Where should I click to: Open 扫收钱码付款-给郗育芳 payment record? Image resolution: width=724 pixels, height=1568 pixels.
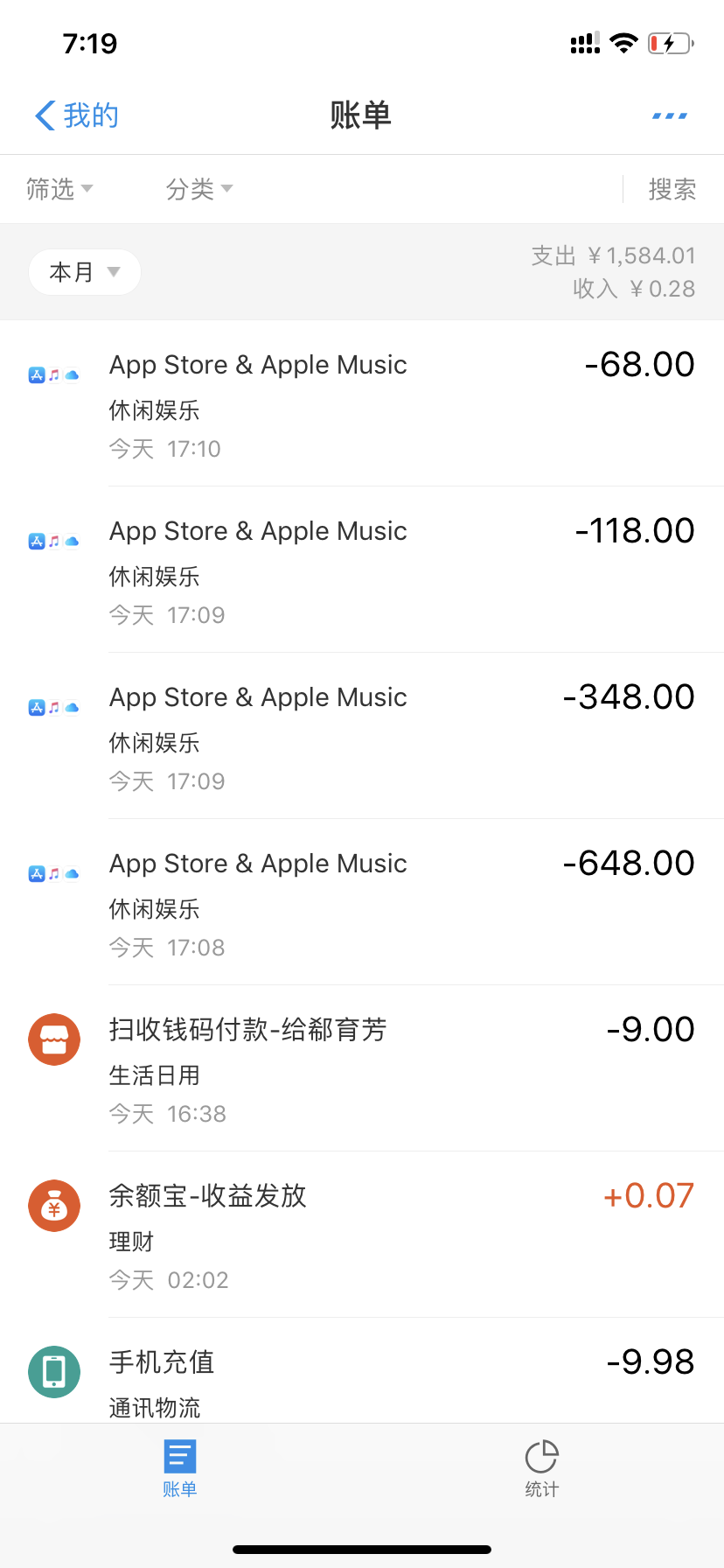tap(362, 1068)
